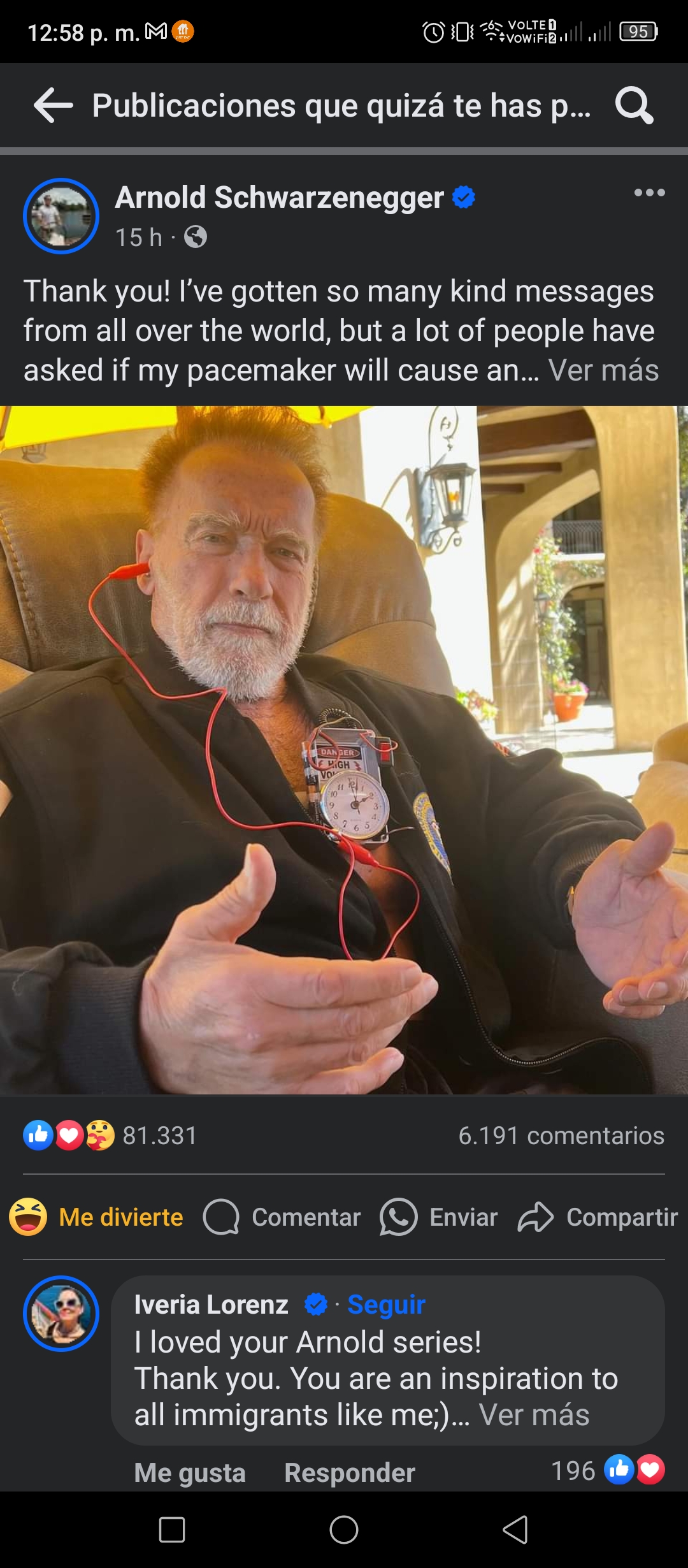Open Iveria Lorenz's profile picture
688x1568 pixels.
(x=61, y=1314)
